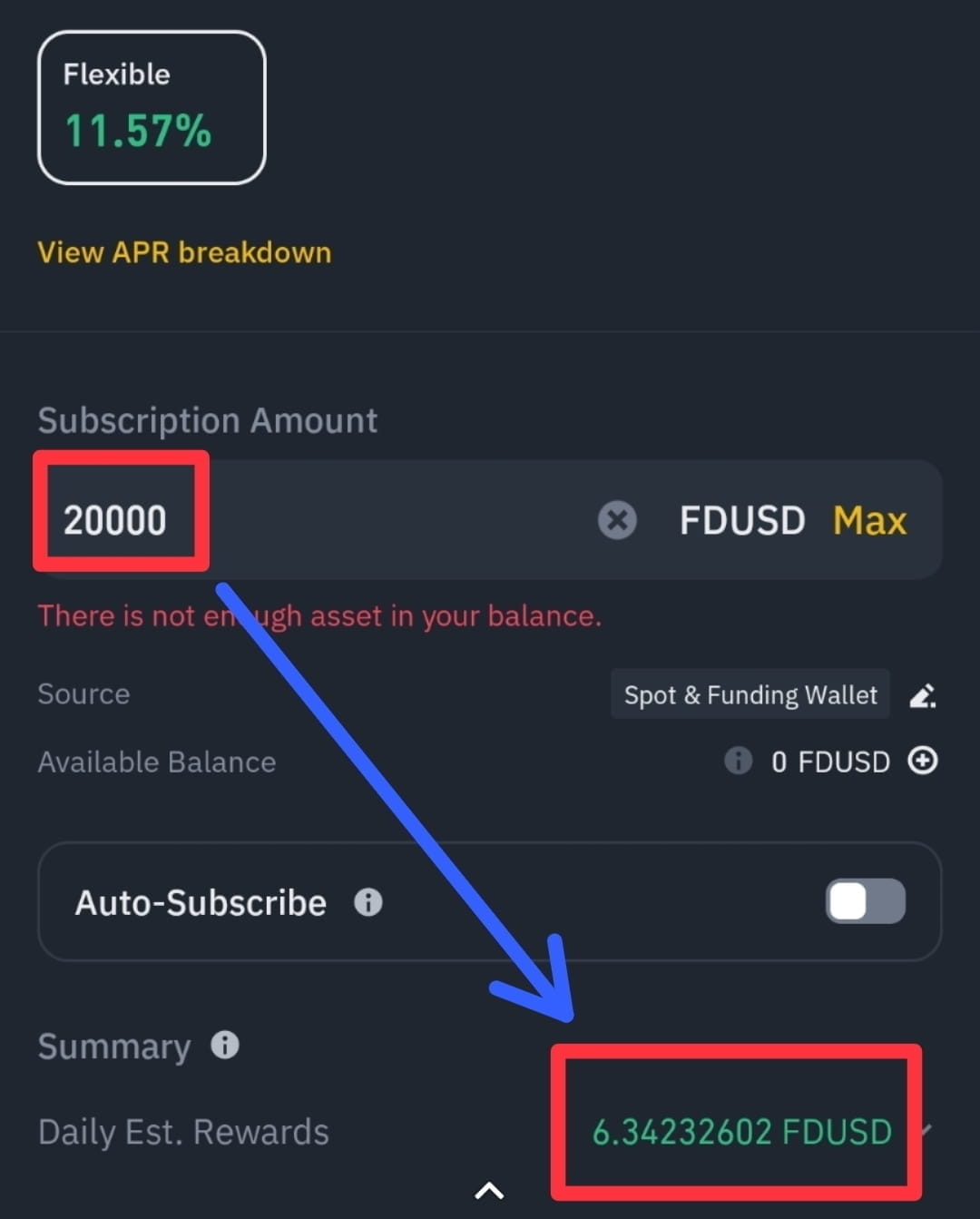The image size is (980, 1219).
Task: Turn on automatic subscription renewal
Action: tap(866, 901)
